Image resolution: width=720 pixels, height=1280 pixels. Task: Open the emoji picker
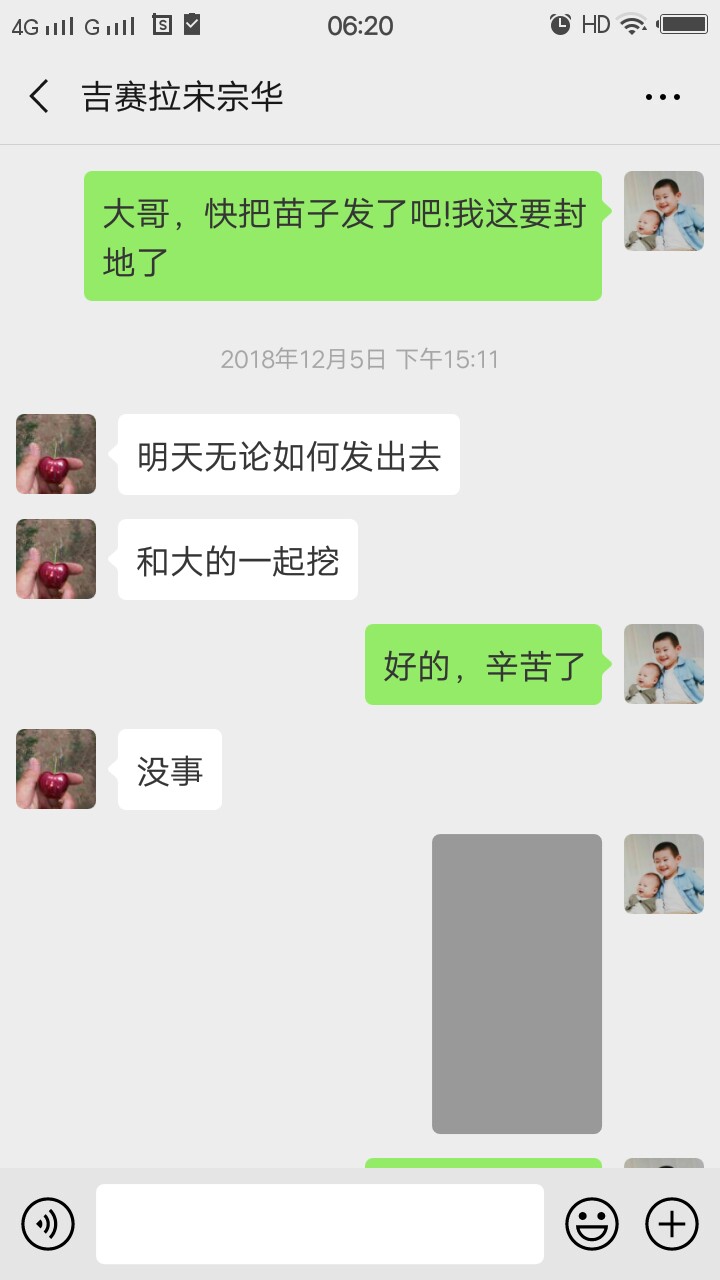coord(592,1223)
